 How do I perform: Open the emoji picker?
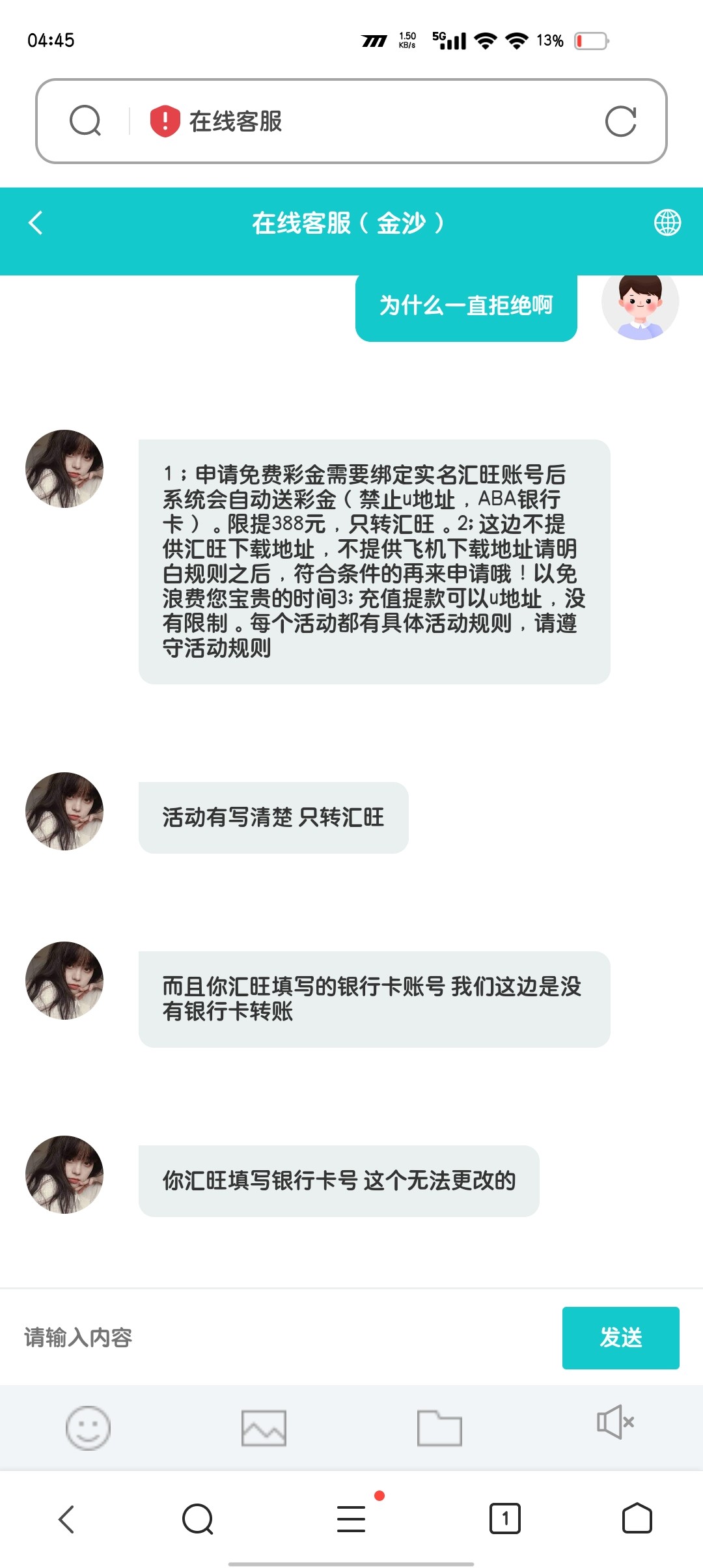88,1427
